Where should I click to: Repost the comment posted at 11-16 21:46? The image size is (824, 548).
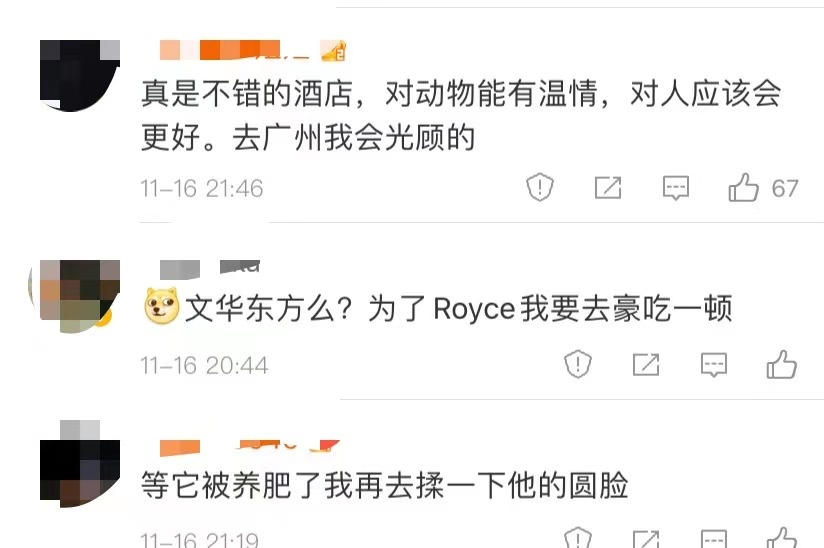coord(608,187)
